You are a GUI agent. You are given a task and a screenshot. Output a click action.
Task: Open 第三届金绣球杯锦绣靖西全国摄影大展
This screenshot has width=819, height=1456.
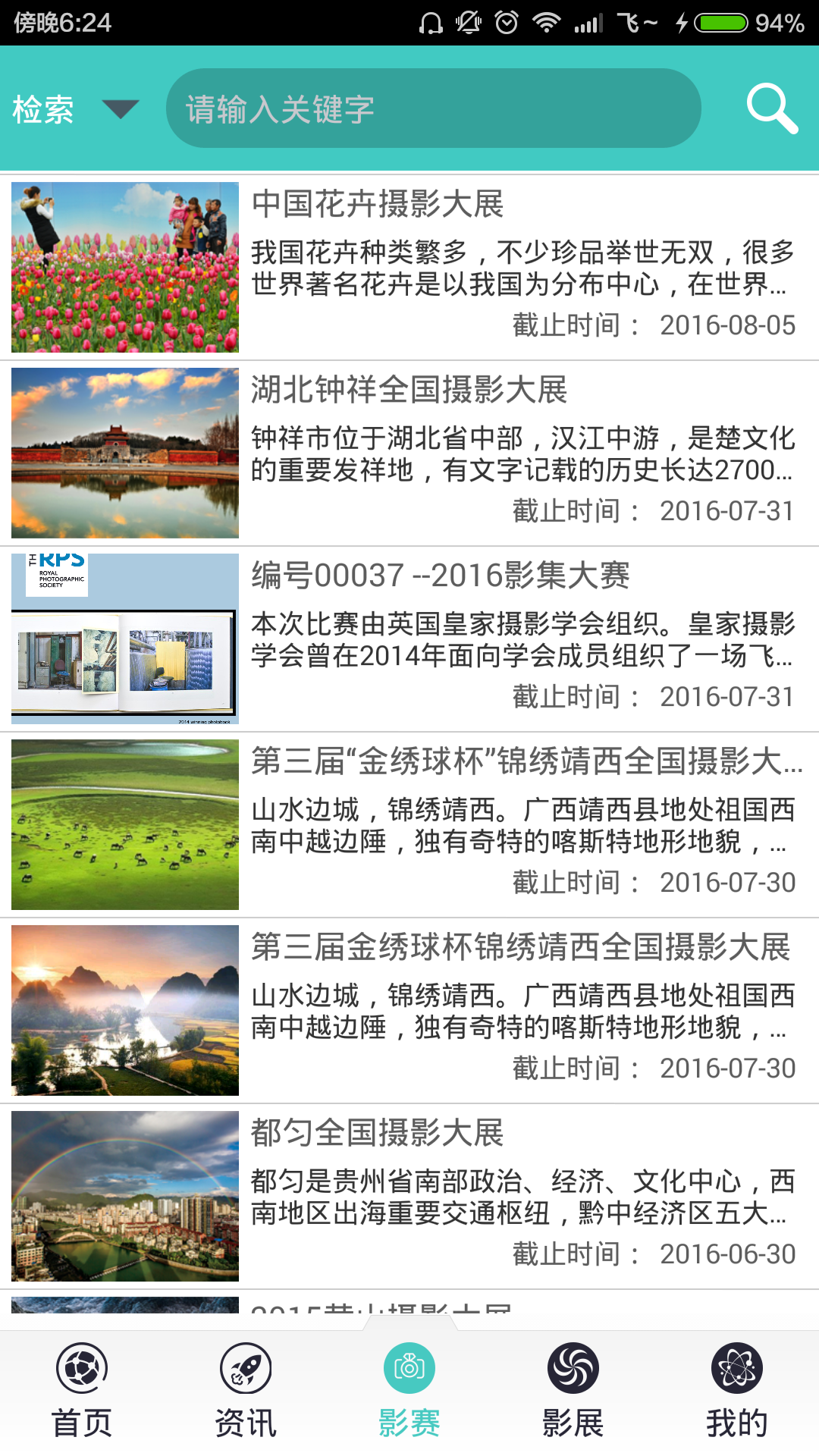coord(409,1010)
